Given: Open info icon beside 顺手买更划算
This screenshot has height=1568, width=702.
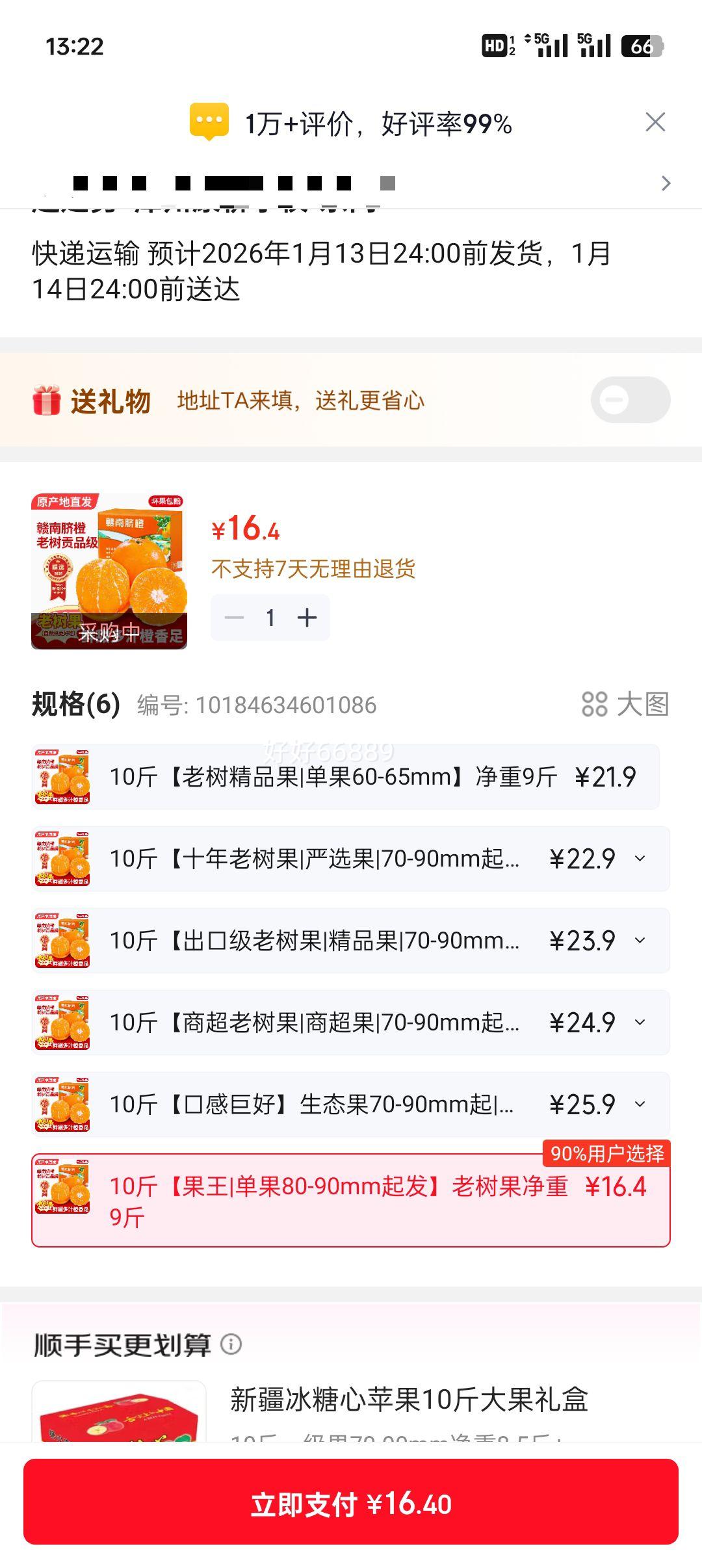Looking at the screenshot, I should tap(231, 1344).
